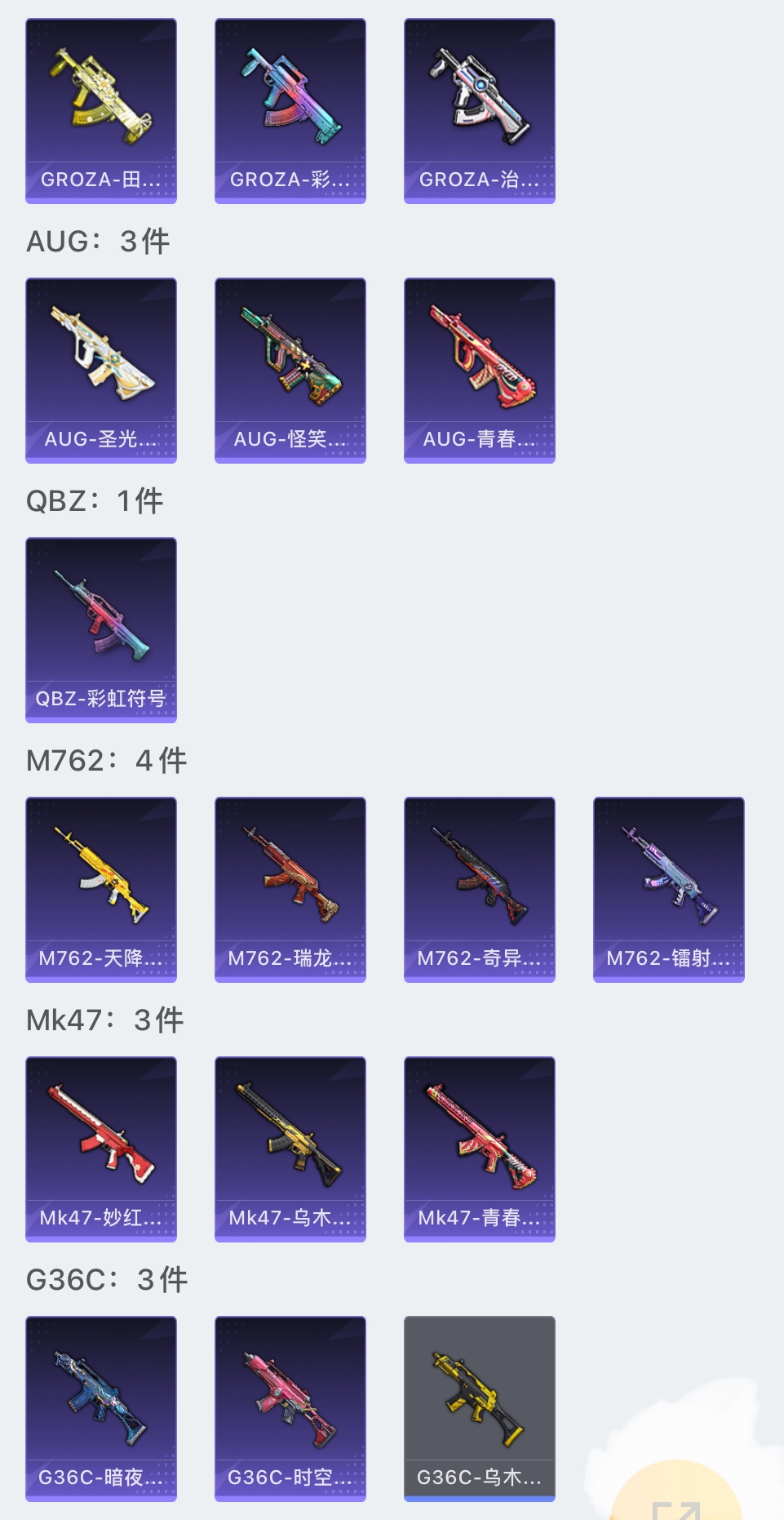The width and height of the screenshot is (784, 1520).
Task: Tap the Mk47-乌木... skin tile
Action: click(290, 1149)
